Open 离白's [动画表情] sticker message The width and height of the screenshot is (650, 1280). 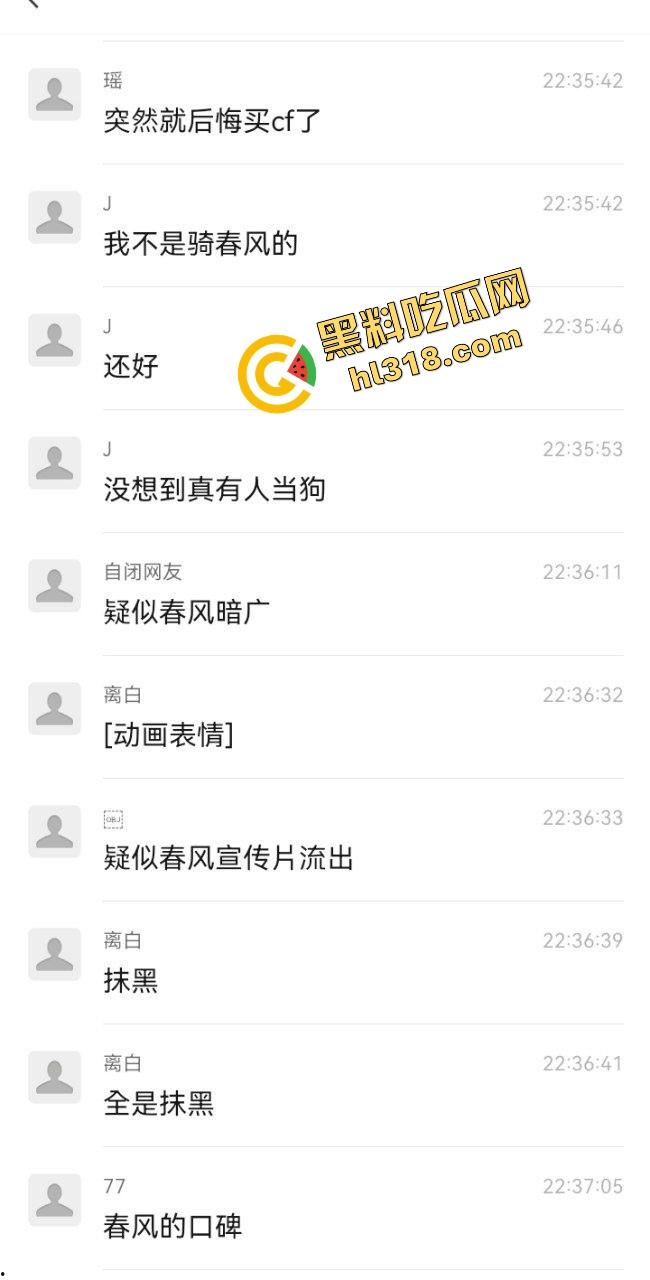169,736
